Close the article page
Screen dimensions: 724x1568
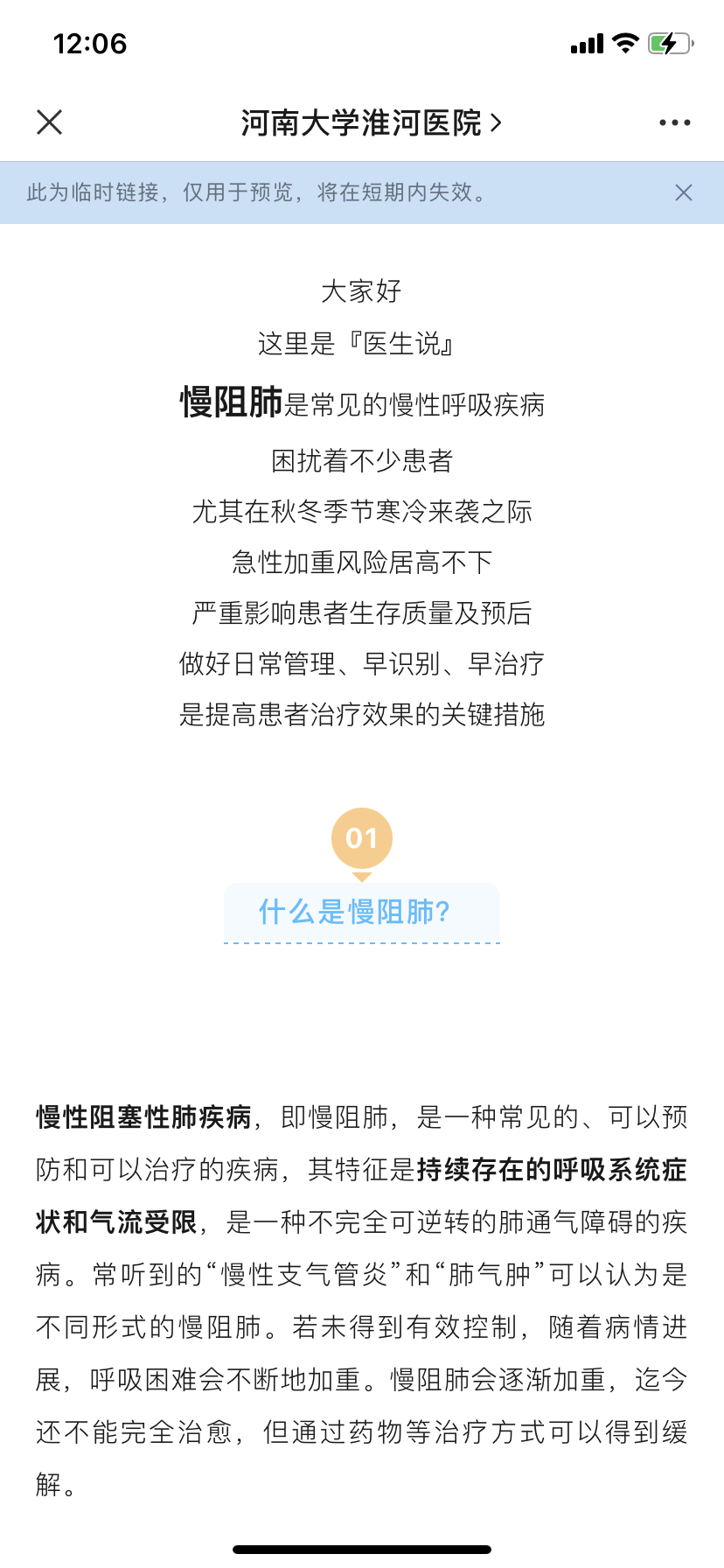pos(50,122)
